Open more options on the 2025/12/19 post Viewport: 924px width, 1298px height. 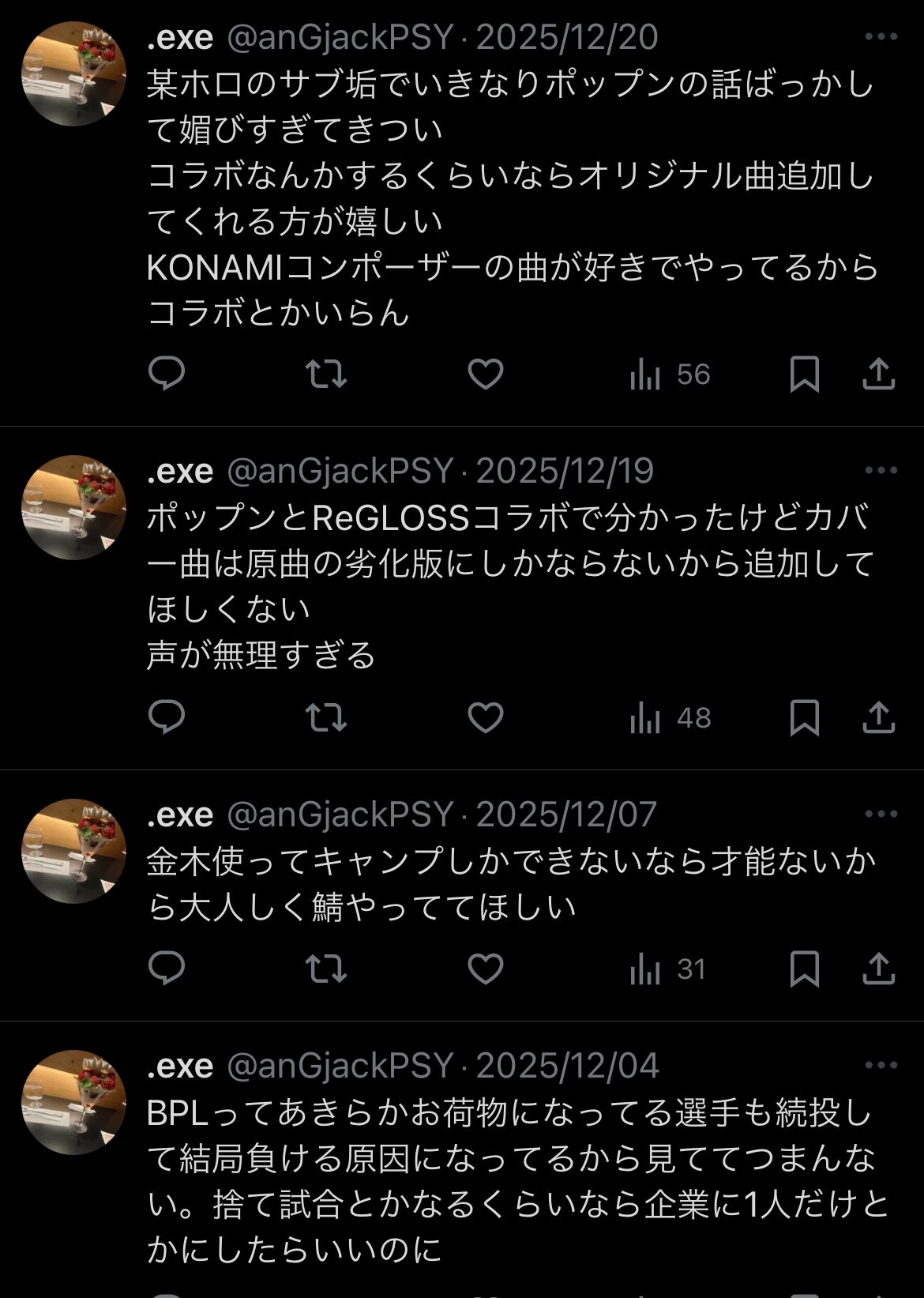tap(881, 470)
